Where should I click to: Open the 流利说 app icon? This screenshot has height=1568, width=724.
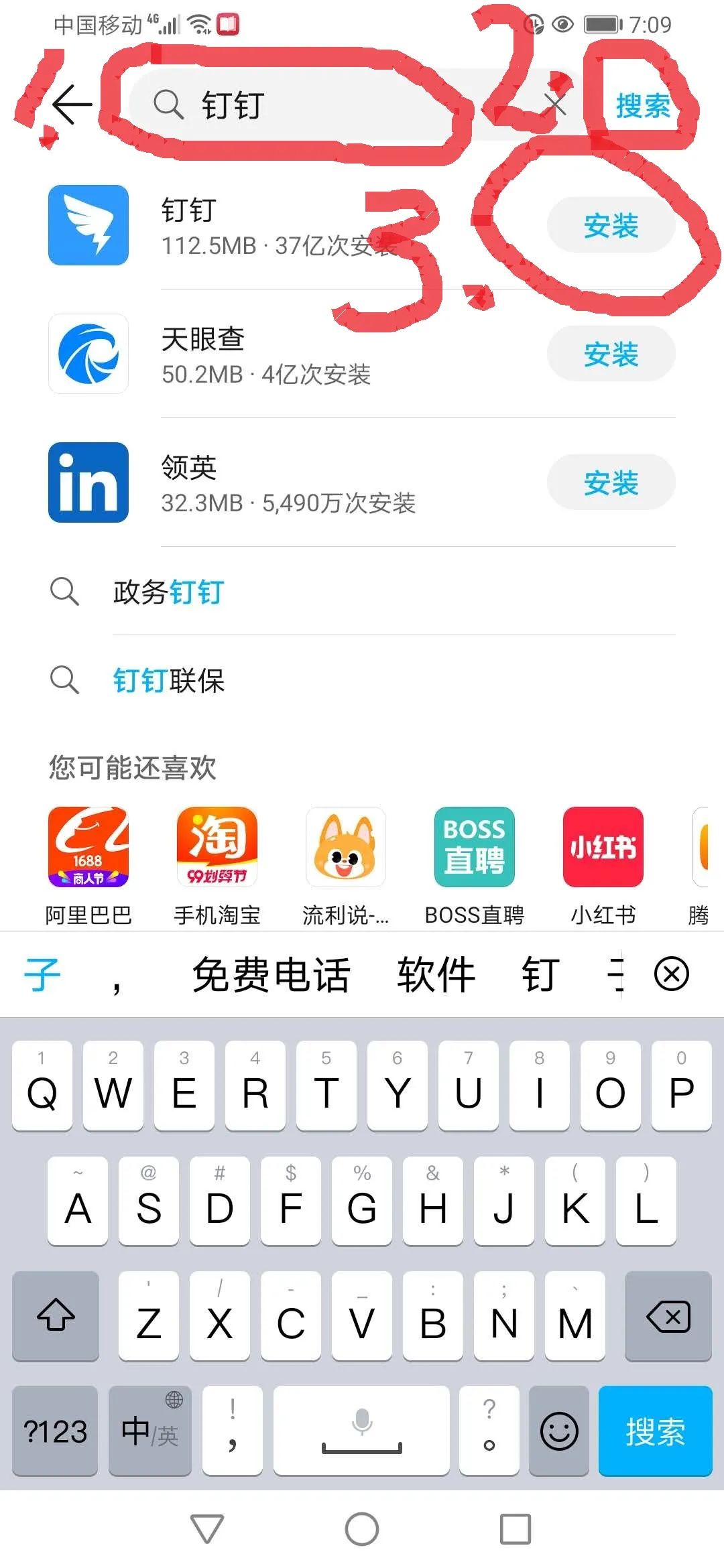[346, 848]
